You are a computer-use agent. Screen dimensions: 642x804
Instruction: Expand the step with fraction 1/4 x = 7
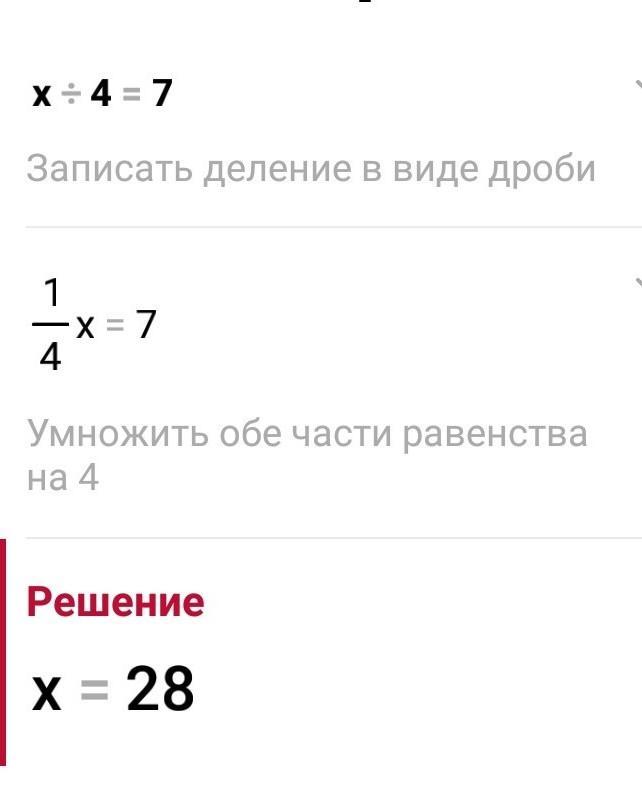[634, 280]
